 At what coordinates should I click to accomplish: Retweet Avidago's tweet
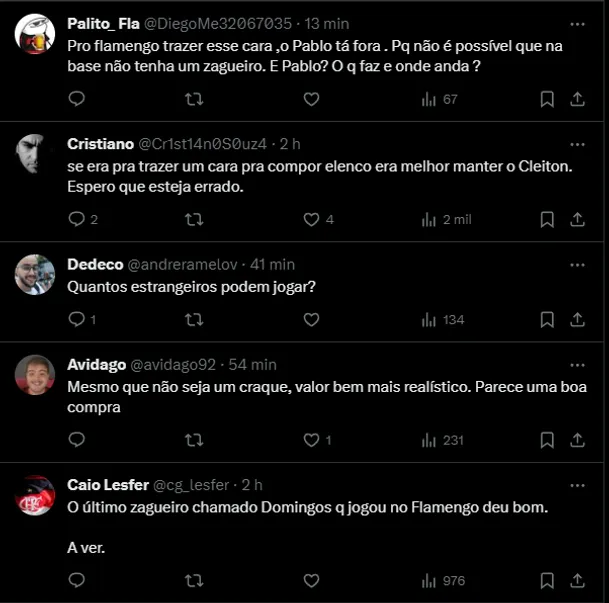click(x=194, y=440)
